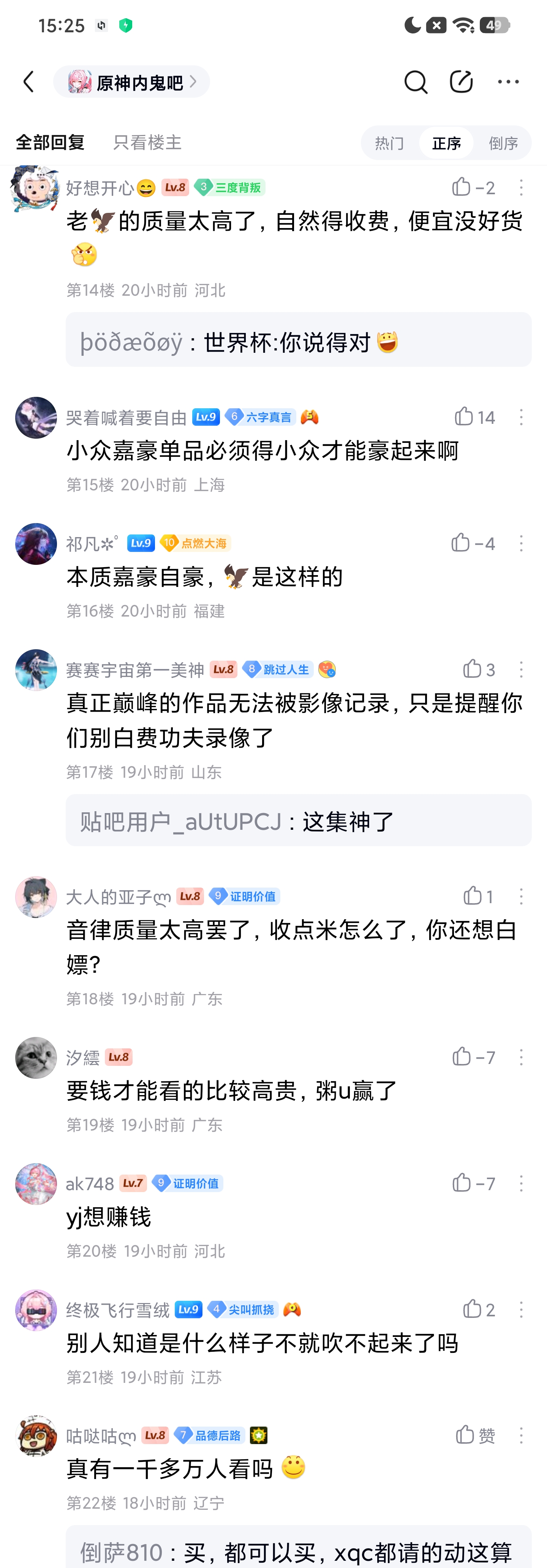This screenshot has width=547, height=1568.
Task: Open the sub-reply from 贴吧用户_aUtUPCJ
Action: tap(298, 821)
